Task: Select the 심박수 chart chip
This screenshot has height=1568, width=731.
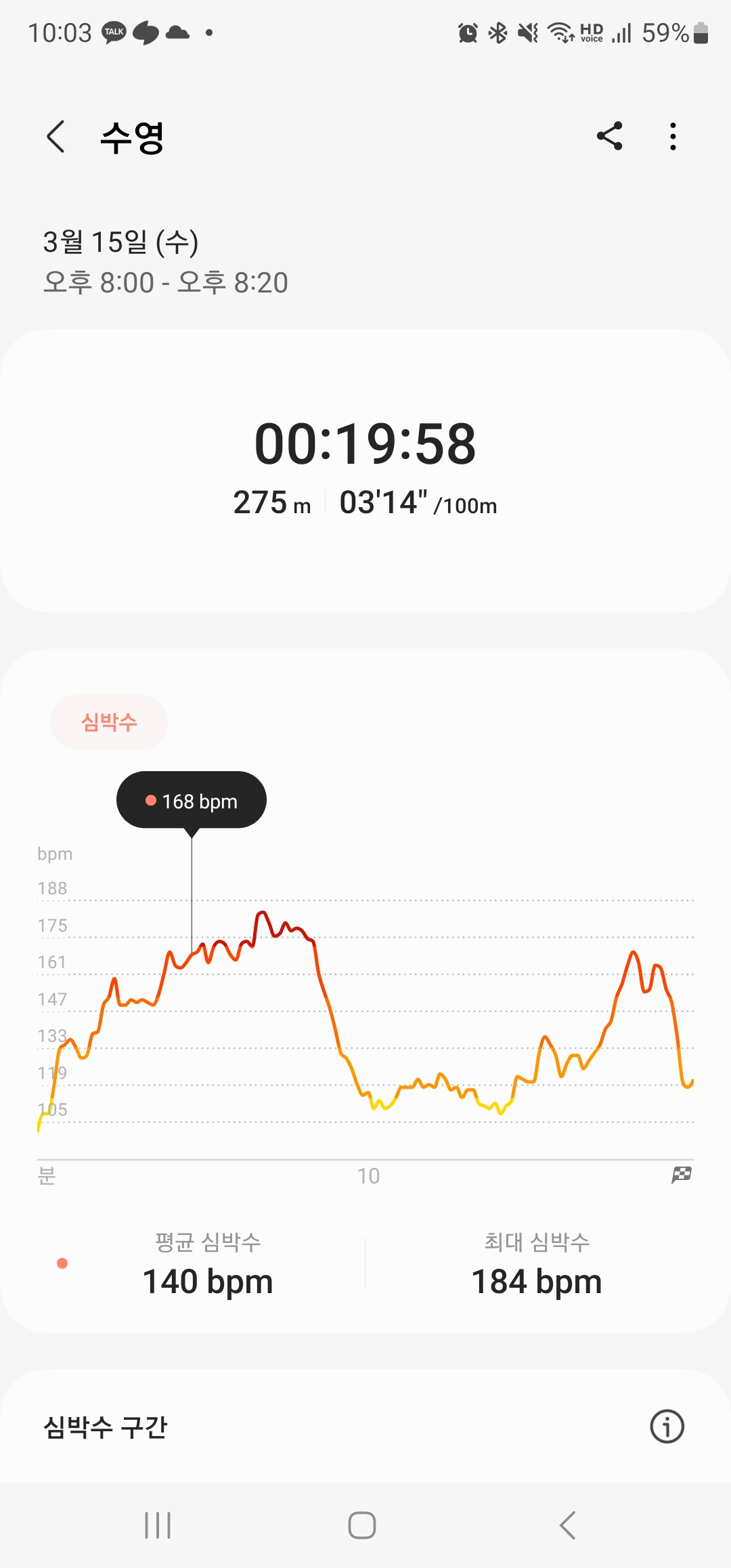Action: 109,722
